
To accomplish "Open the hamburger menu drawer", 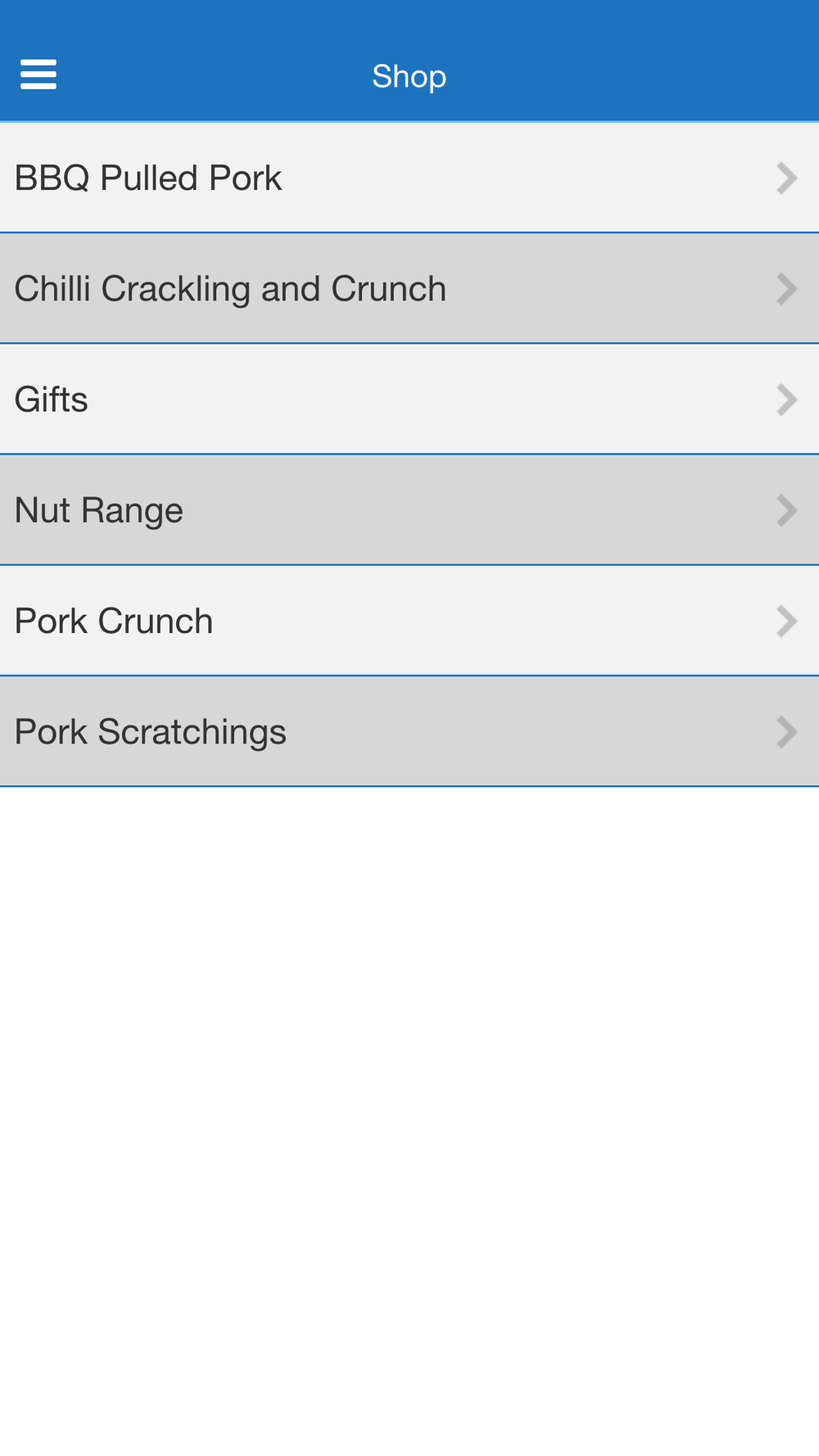I will coord(38,75).
